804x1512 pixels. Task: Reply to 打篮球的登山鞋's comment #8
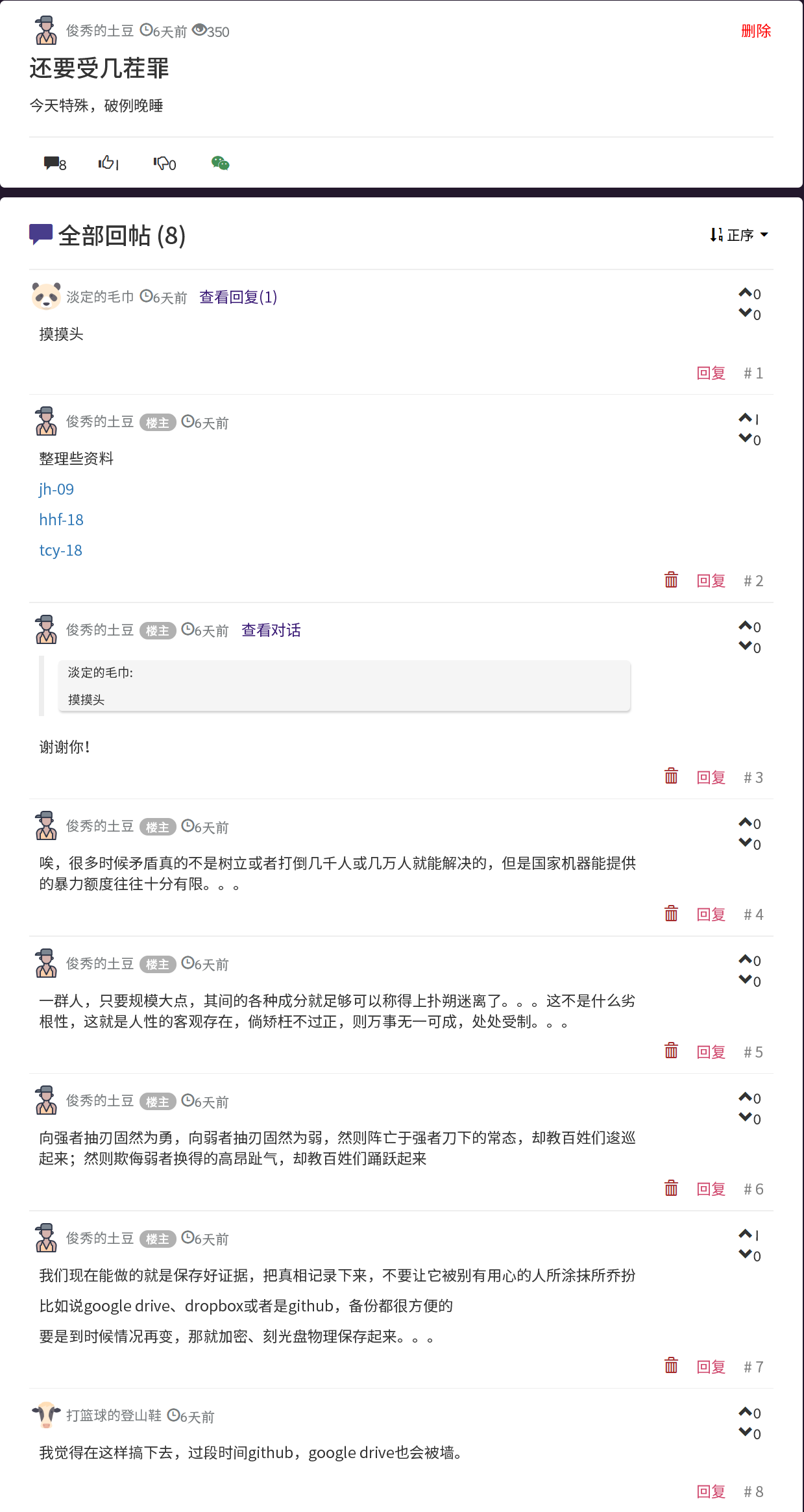tap(710, 1492)
